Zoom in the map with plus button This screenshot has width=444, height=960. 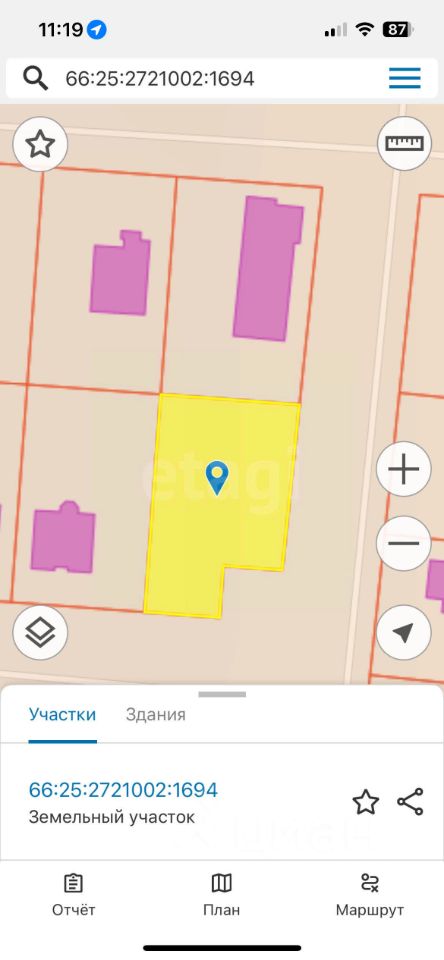[x=404, y=470]
